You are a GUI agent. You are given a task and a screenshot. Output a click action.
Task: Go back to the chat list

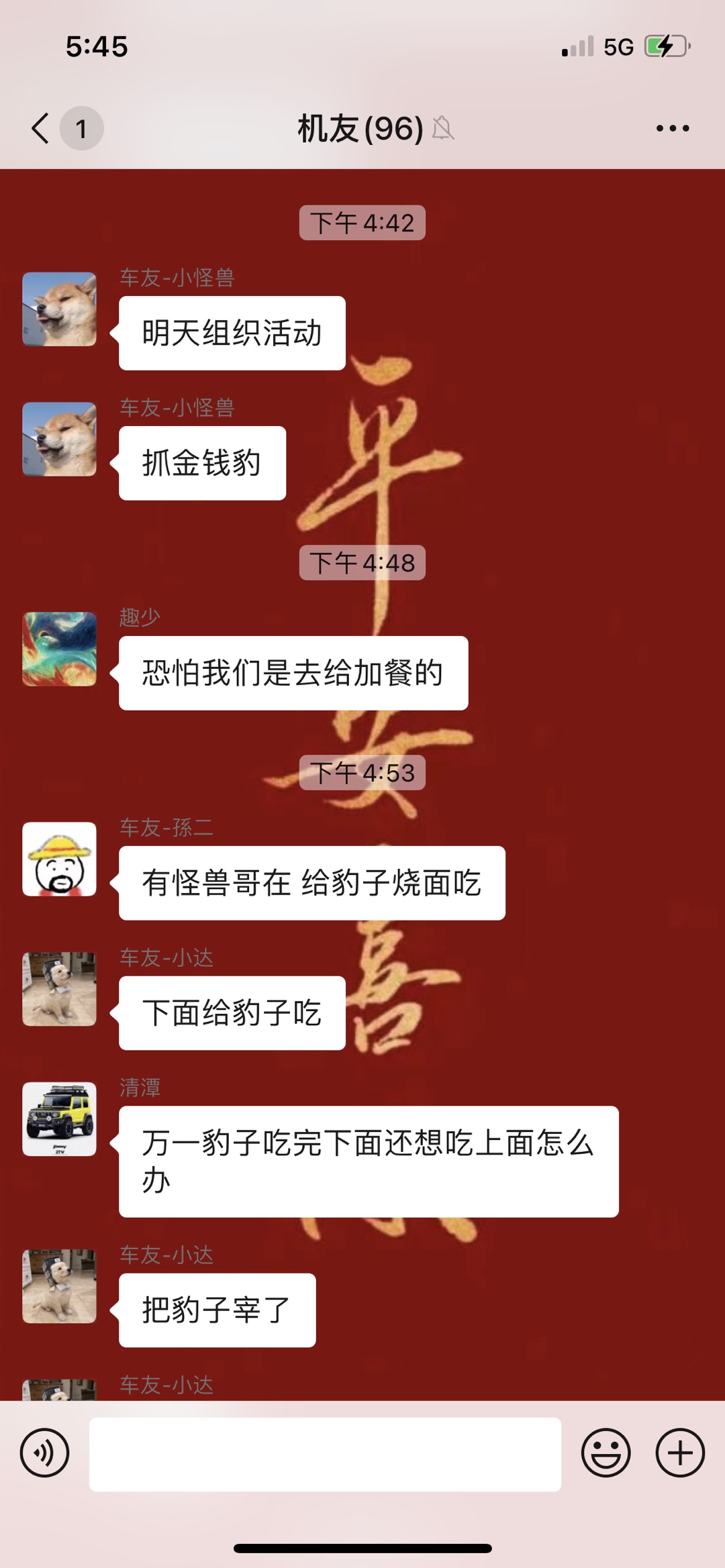[x=42, y=128]
